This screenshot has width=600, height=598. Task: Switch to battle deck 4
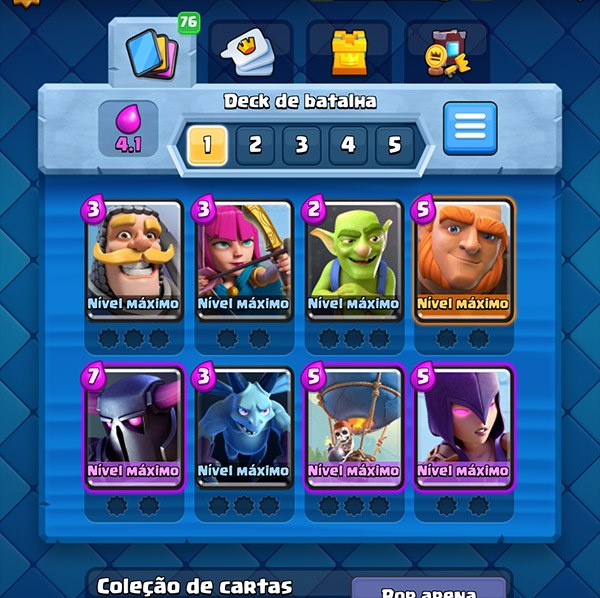coord(348,146)
